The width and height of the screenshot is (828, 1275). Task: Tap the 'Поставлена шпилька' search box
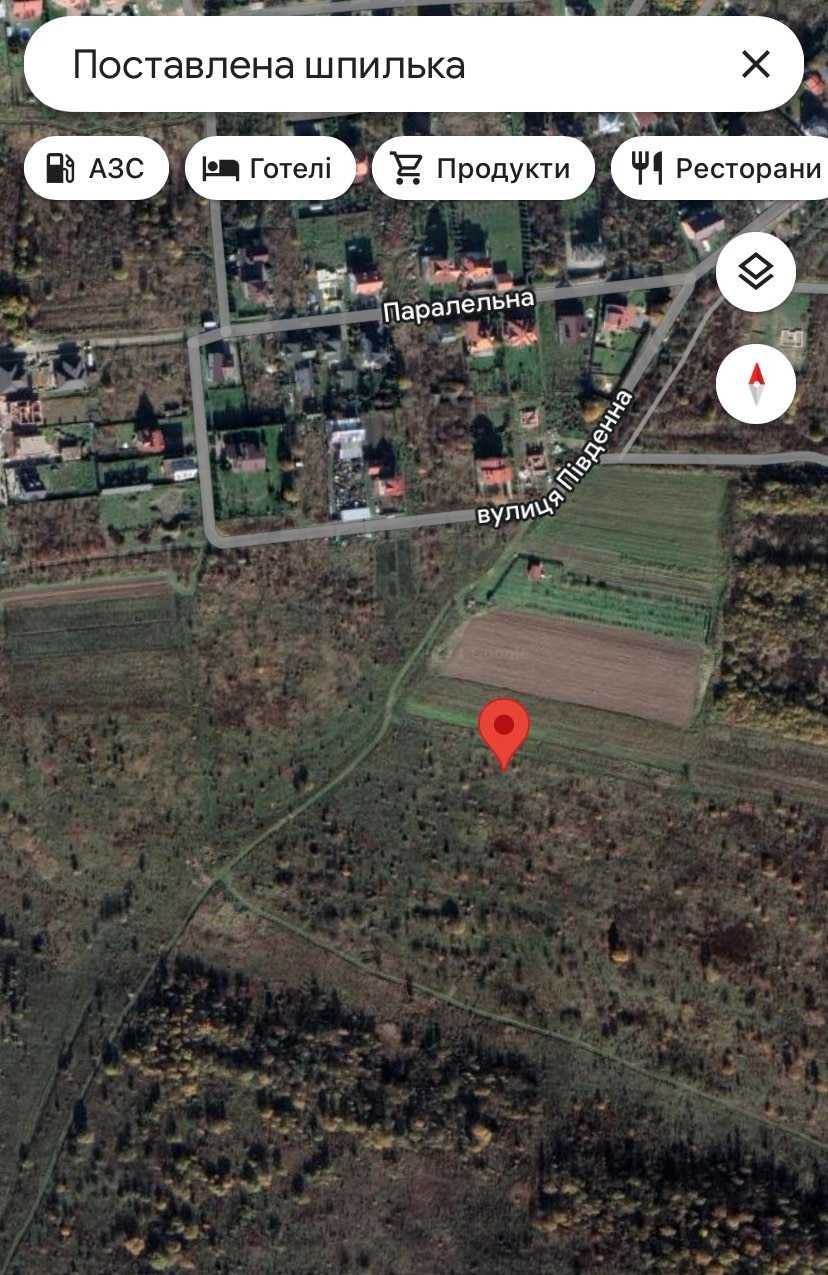tap(380, 65)
